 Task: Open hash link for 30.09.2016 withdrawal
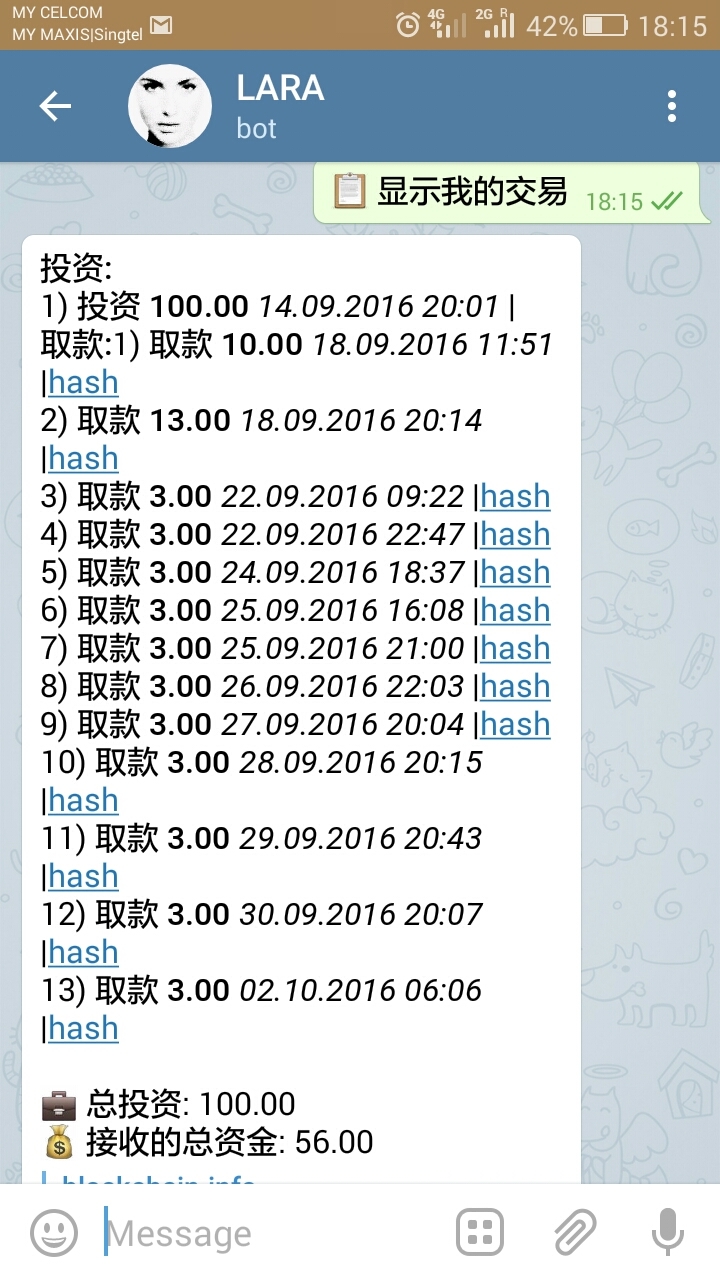(83, 952)
